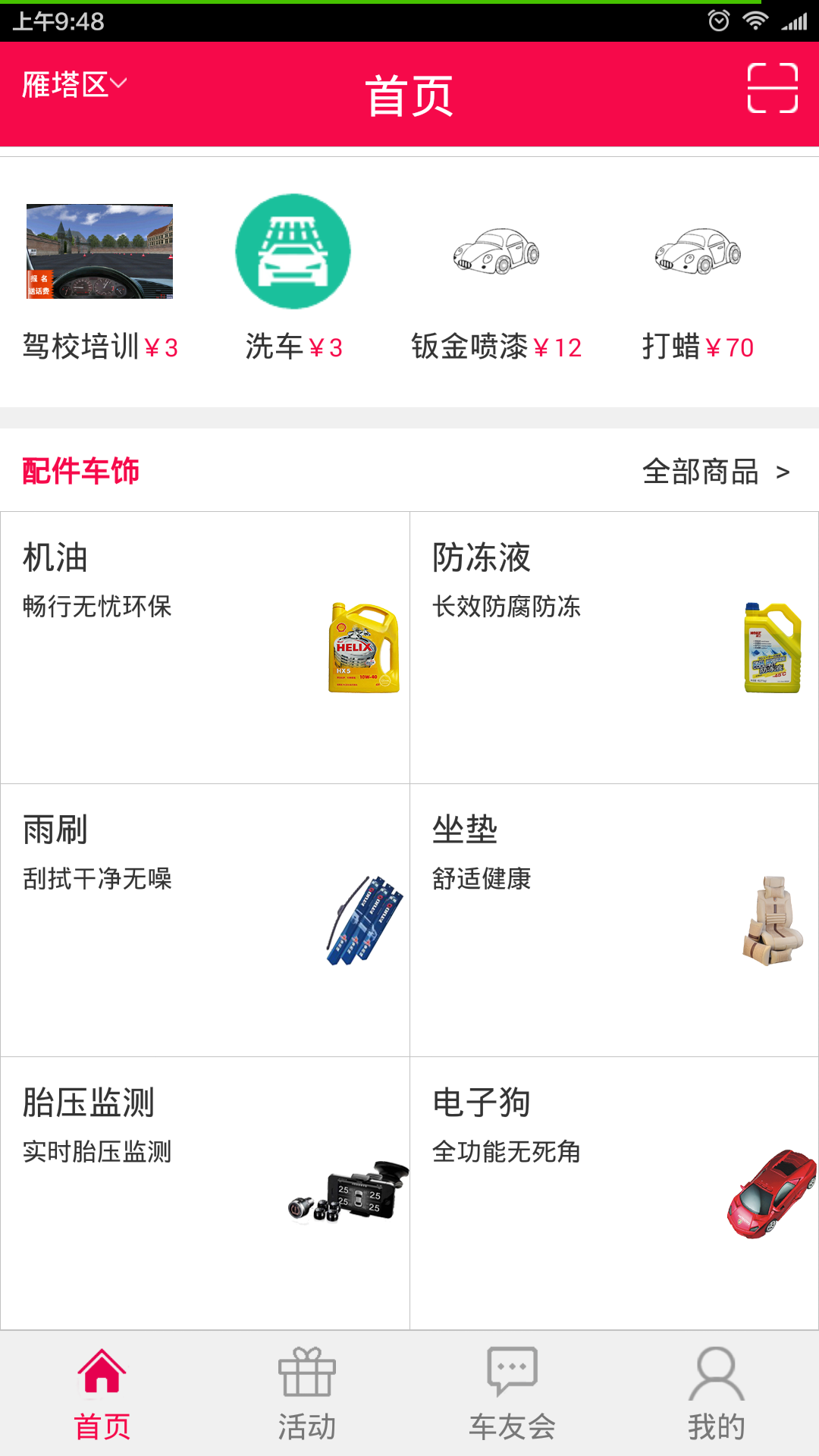This screenshot has height=1456, width=819.
Task: Switch to the 车友会 tab
Action: click(512, 1394)
